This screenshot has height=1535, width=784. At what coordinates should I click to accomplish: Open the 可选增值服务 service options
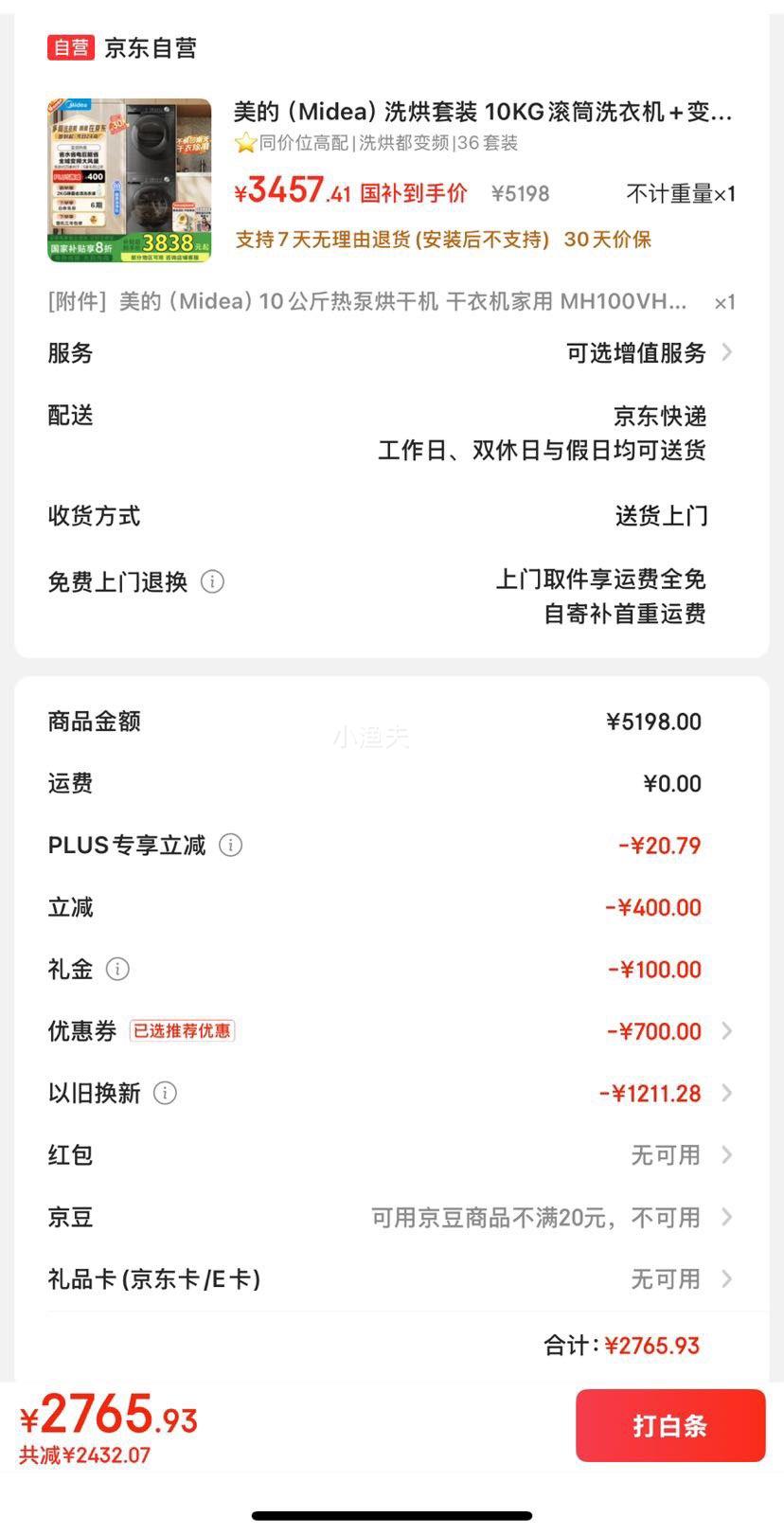(x=649, y=353)
